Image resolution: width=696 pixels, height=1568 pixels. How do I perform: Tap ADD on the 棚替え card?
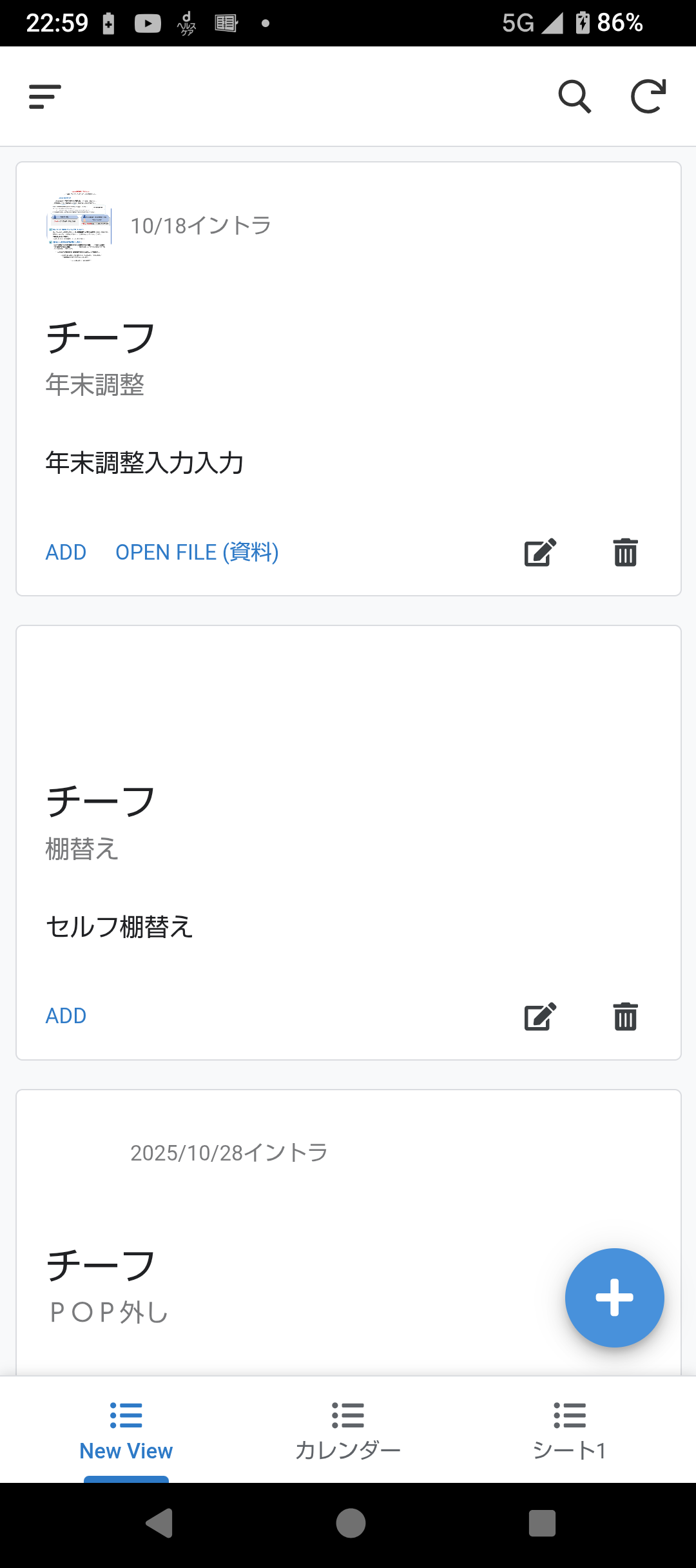tap(66, 1016)
